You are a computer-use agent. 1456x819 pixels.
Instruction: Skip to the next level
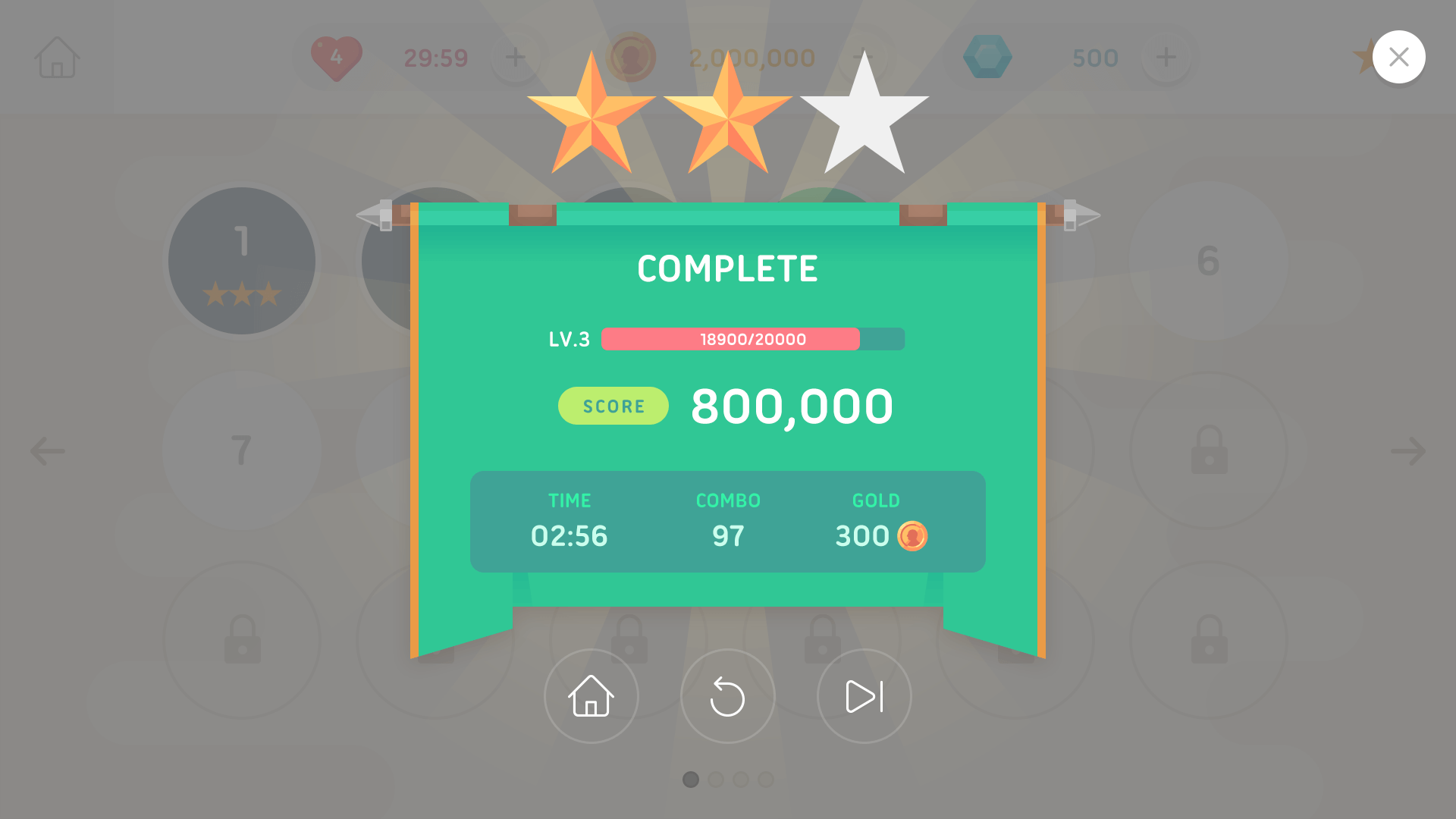tap(864, 696)
